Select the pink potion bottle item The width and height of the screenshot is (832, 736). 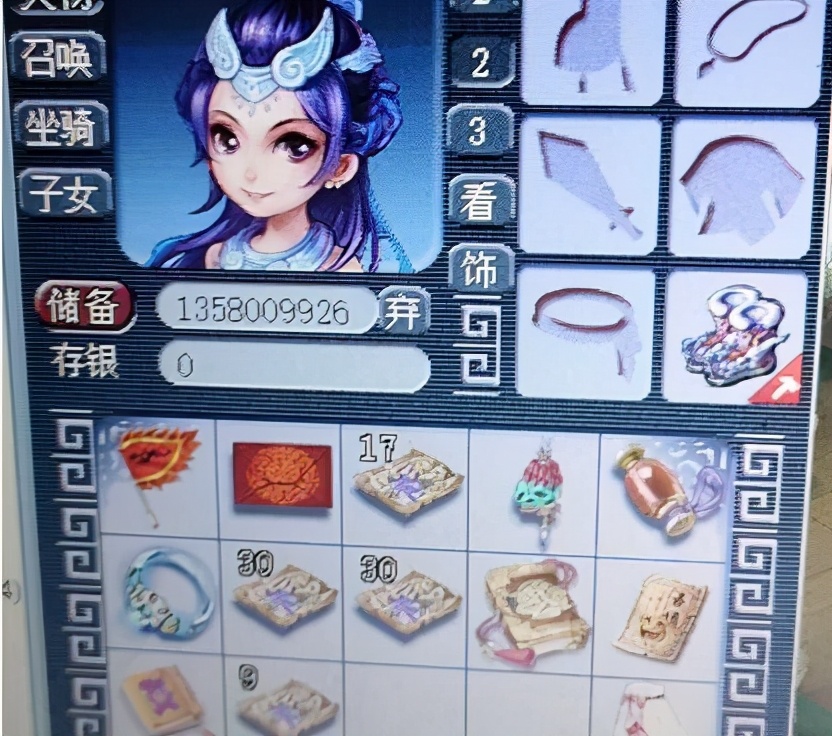[662, 486]
